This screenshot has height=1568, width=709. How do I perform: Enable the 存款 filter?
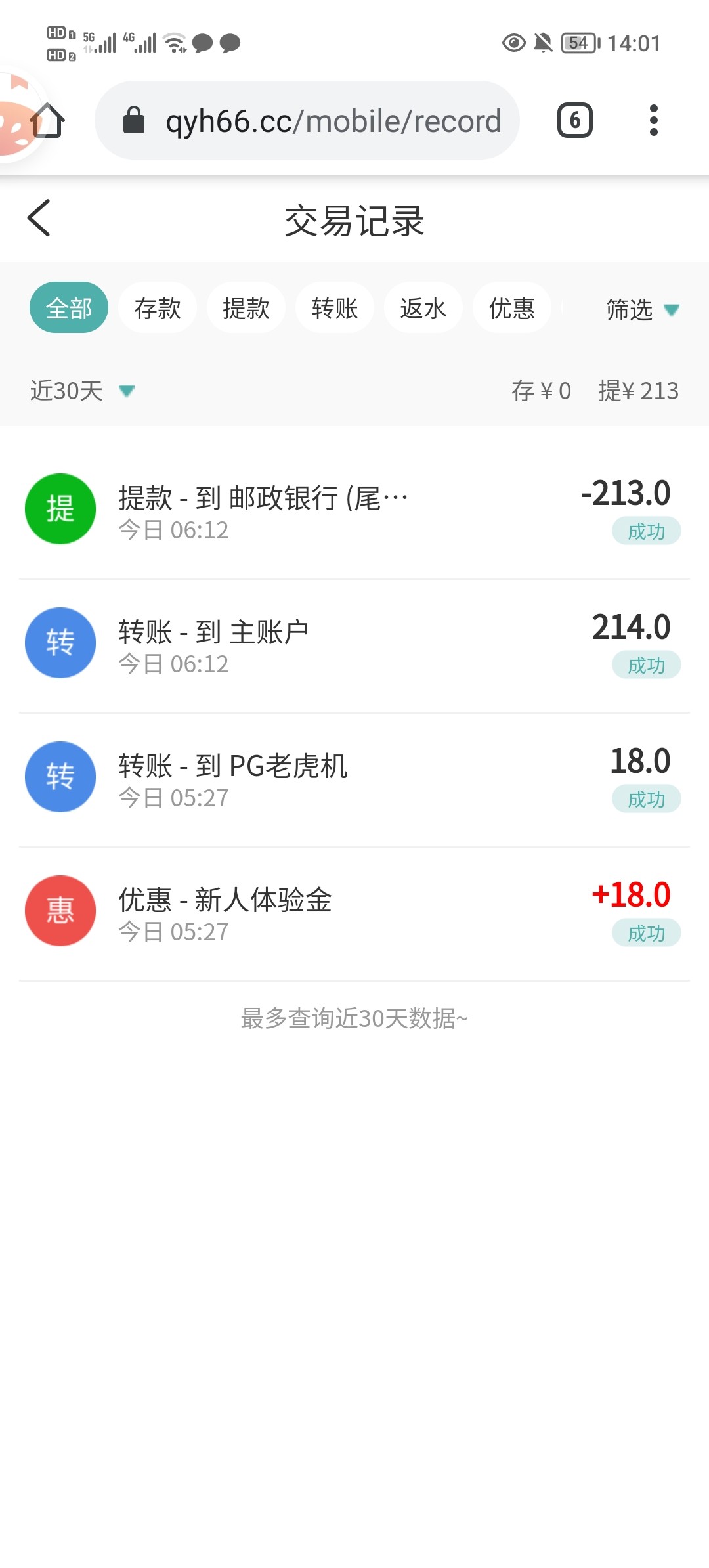tap(157, 307)
